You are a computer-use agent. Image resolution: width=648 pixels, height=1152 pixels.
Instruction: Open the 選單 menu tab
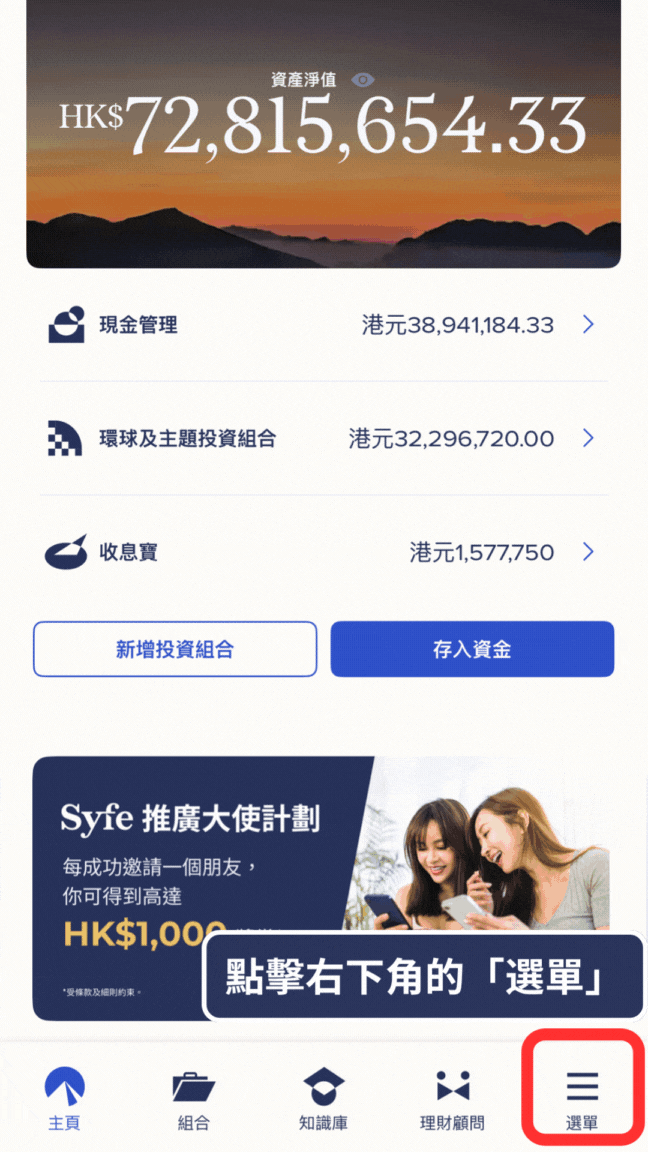(582, 1098)
